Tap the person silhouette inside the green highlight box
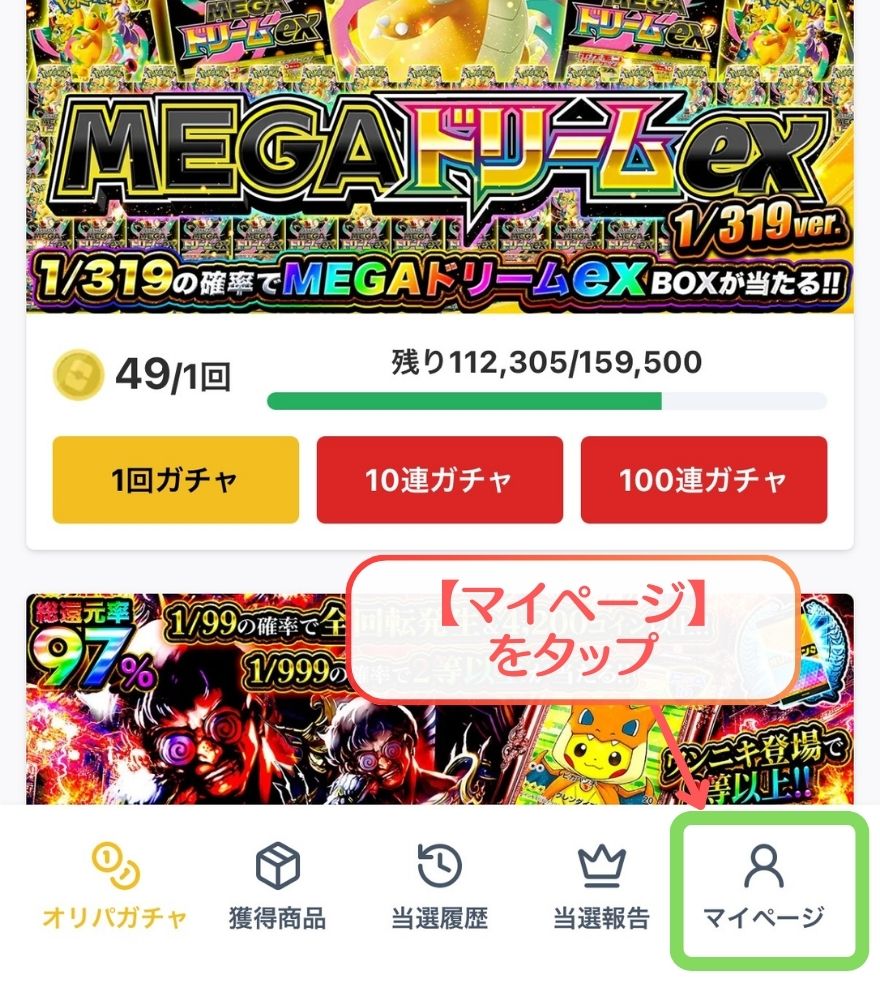The image size is (880, 1000). (x=764, y=864)
